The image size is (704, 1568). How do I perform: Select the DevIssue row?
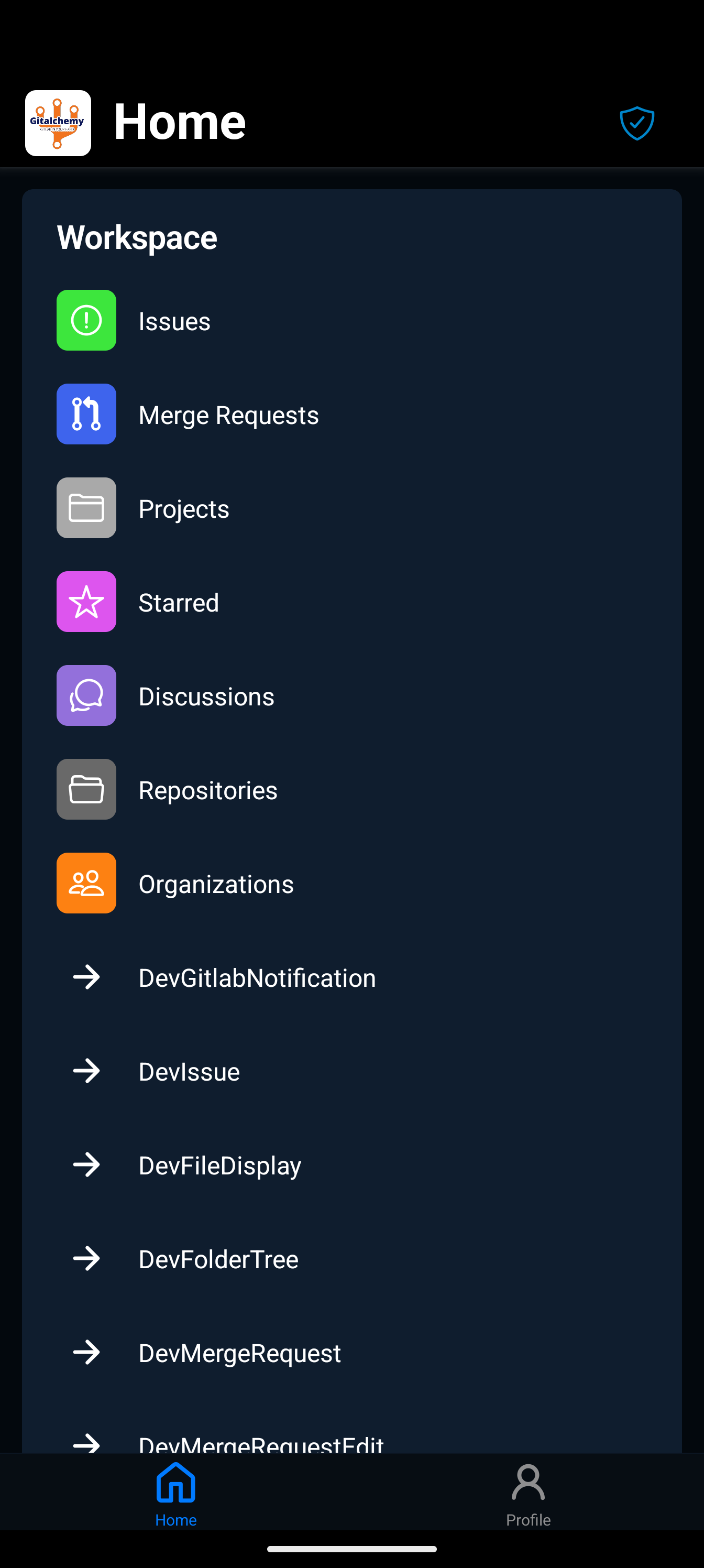tap(351, 1071)
